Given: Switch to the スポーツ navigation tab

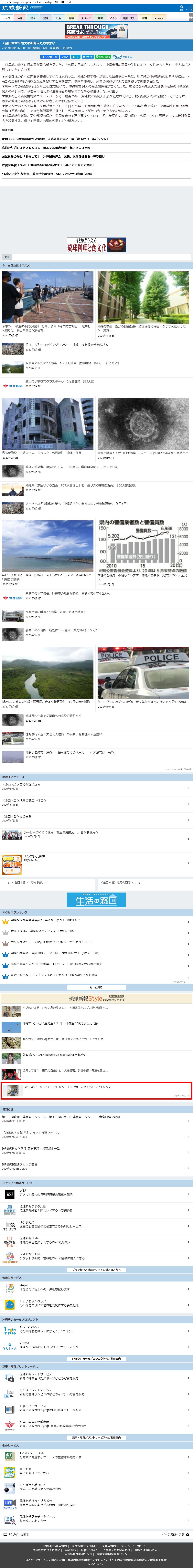Looking at the screenshot, I should coord(86,18).
